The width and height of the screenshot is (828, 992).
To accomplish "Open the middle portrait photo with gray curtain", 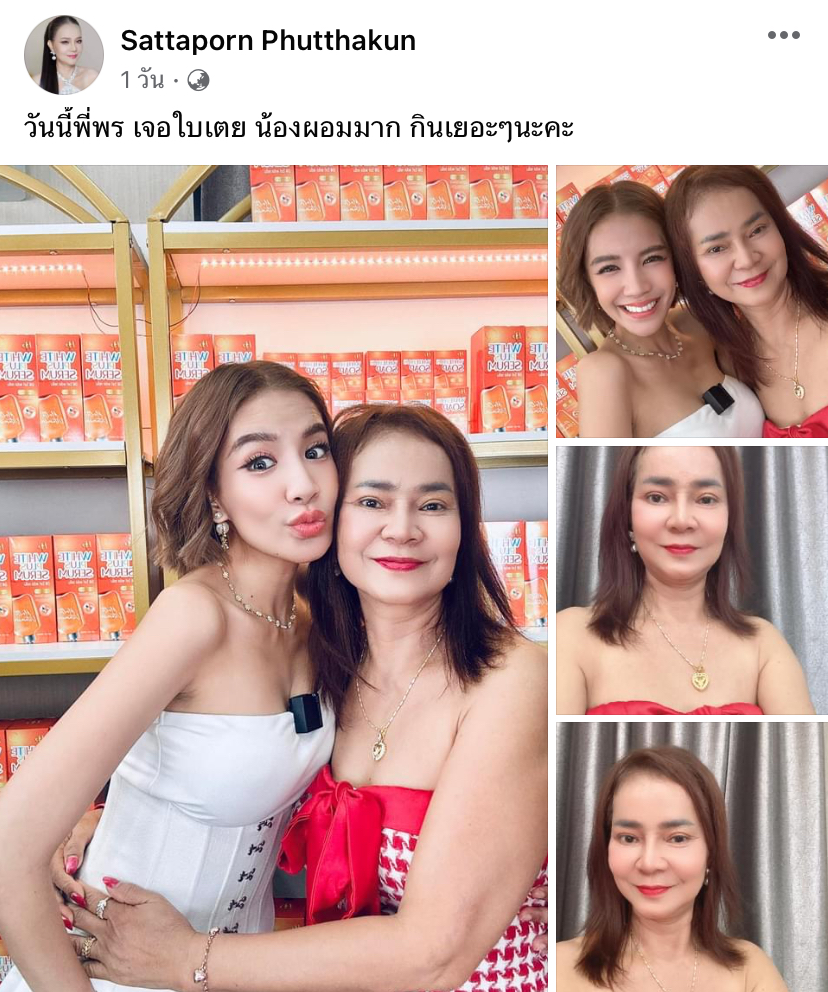I will (x=691, y=580).
